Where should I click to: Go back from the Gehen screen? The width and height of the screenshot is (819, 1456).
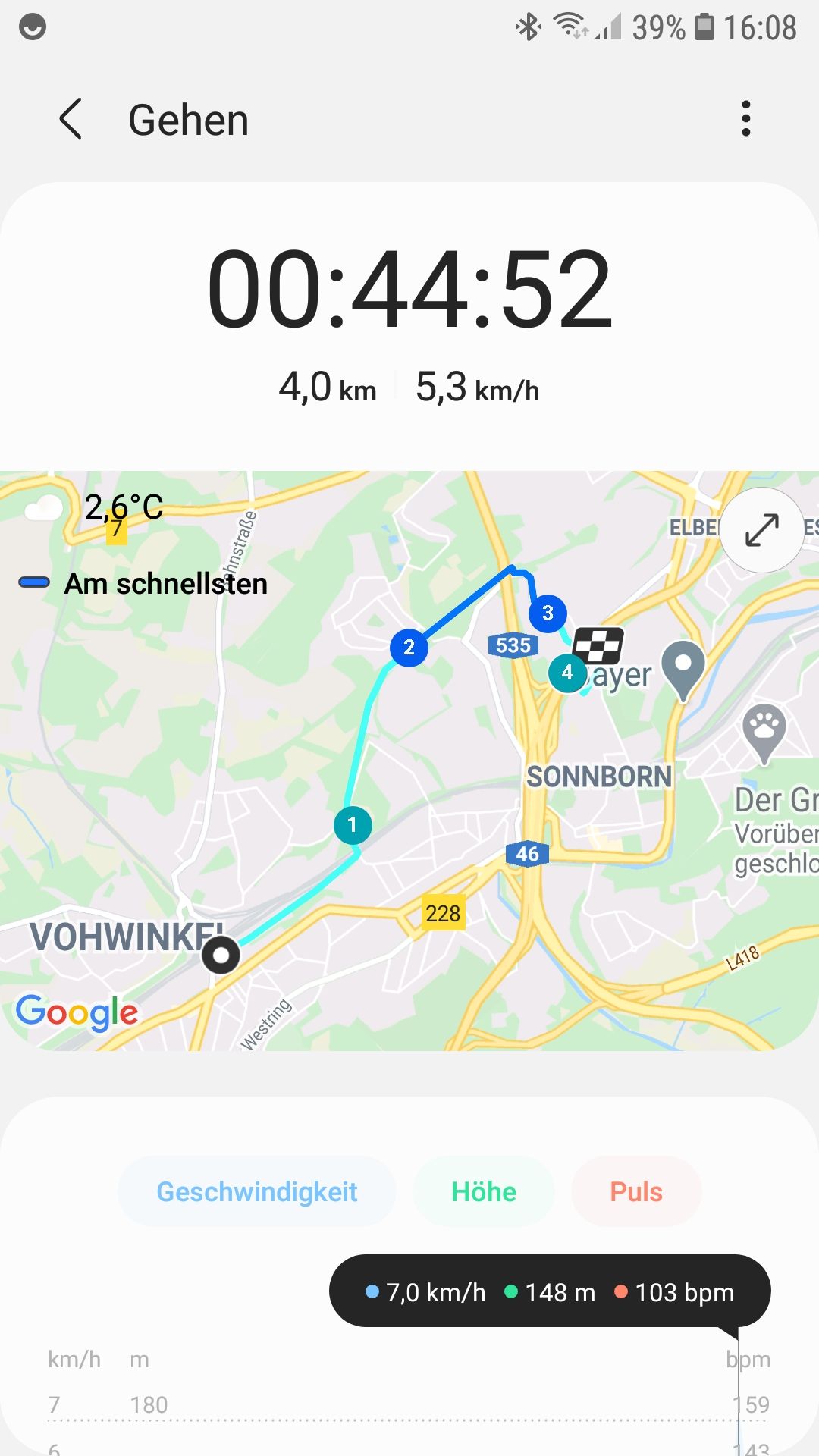[71, 120]
